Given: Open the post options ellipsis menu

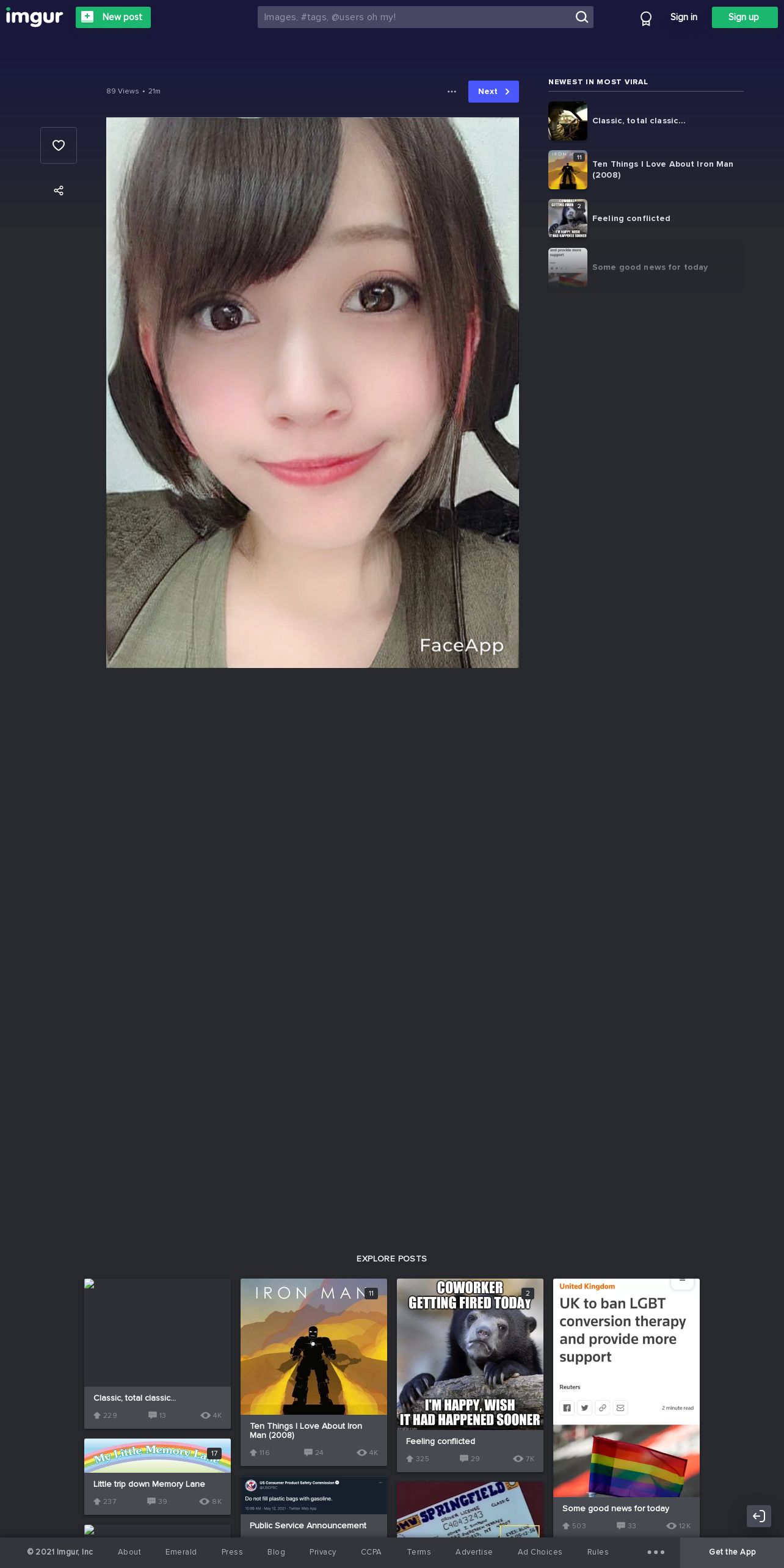Looking at the screenshot, I should (x=452, y=92).
